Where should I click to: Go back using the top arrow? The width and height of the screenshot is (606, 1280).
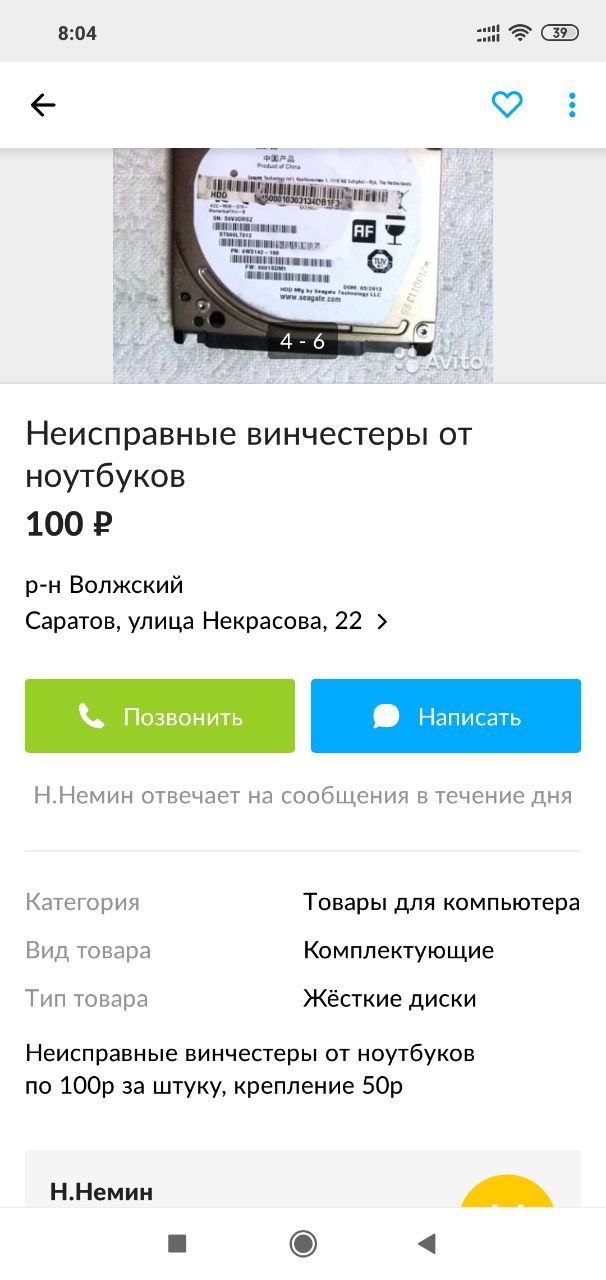click(x=43, y=105)
